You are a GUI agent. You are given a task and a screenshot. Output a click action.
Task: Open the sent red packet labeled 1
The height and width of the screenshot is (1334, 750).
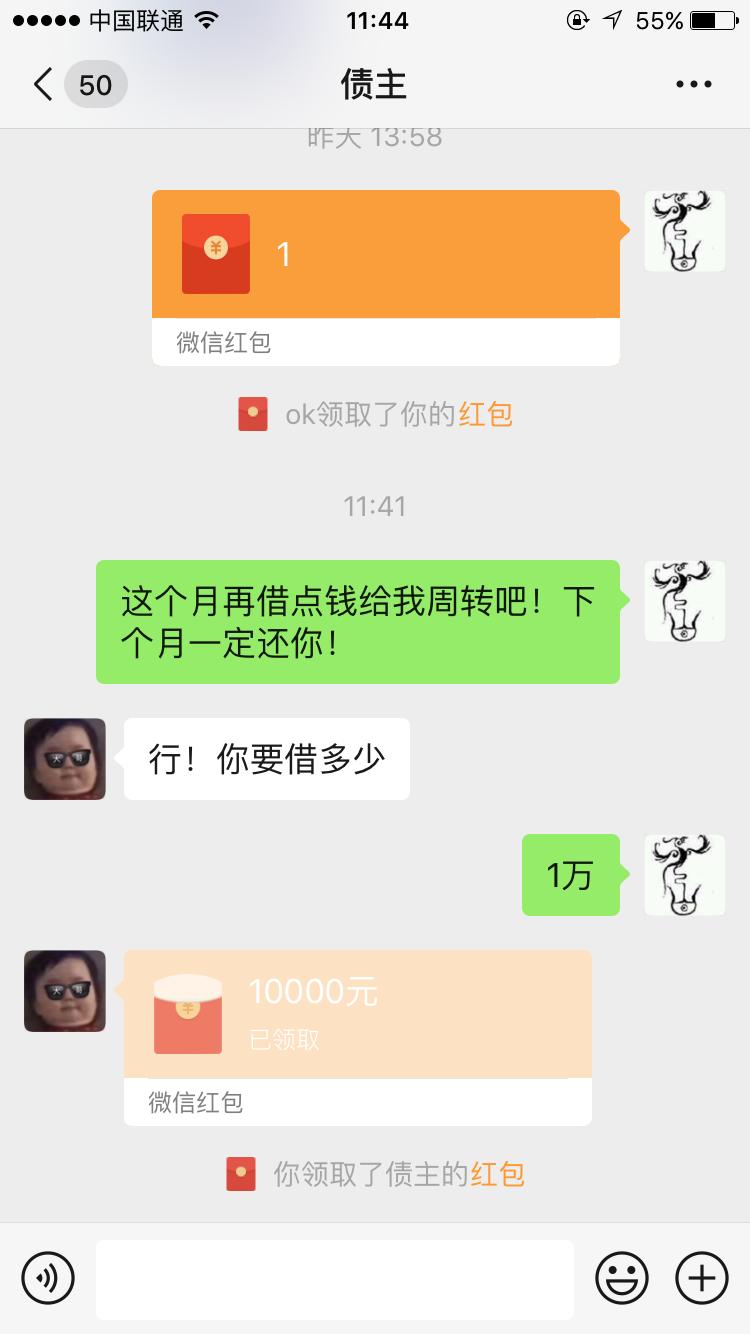click(x=385, y=255)
